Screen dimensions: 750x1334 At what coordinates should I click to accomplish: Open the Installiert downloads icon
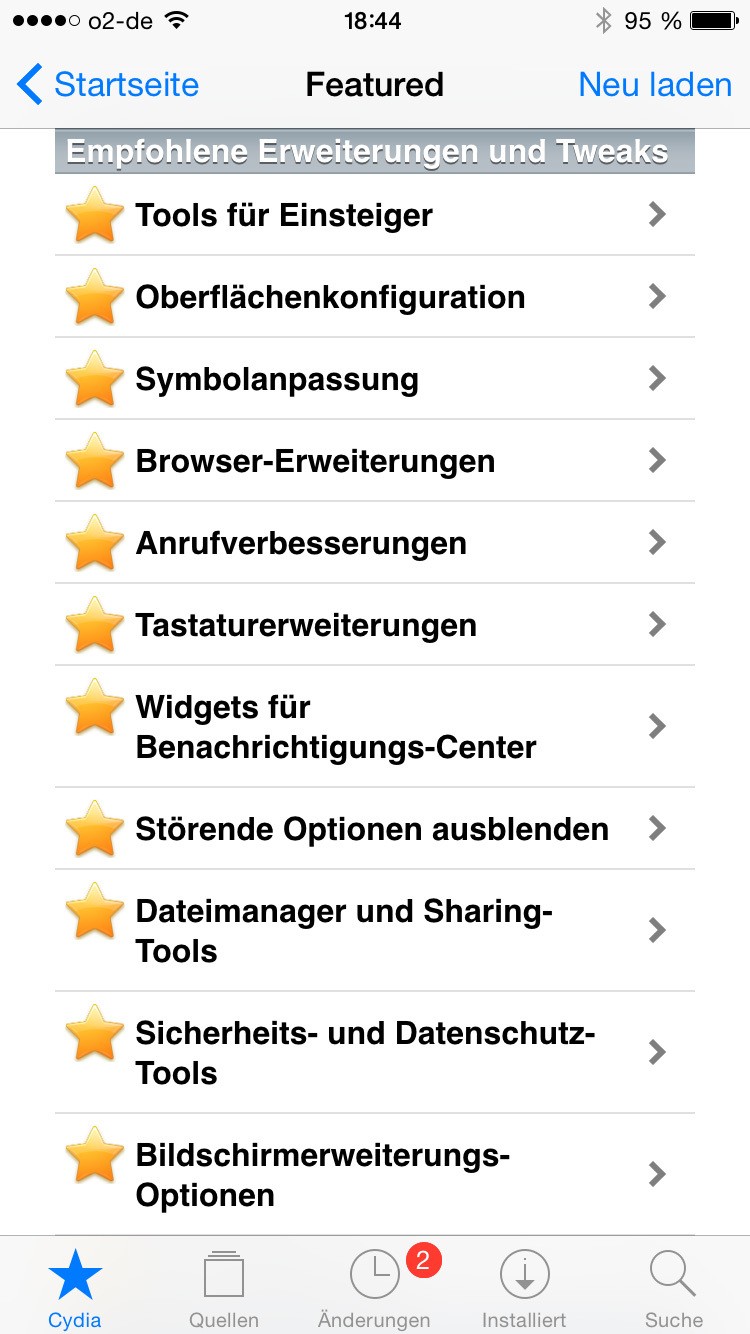524,1275
